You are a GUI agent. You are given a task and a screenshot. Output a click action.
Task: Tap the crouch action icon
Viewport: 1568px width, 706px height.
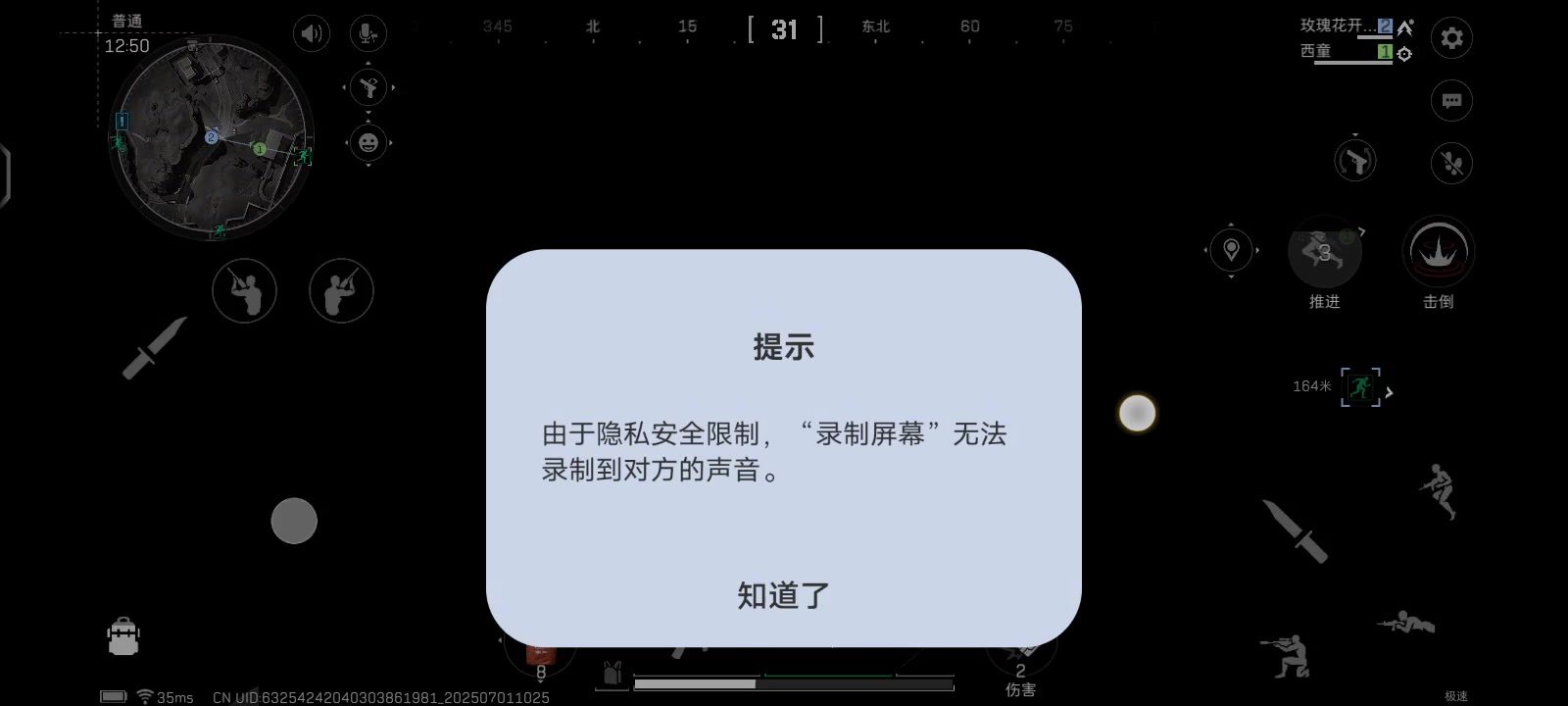(1287, 655)
